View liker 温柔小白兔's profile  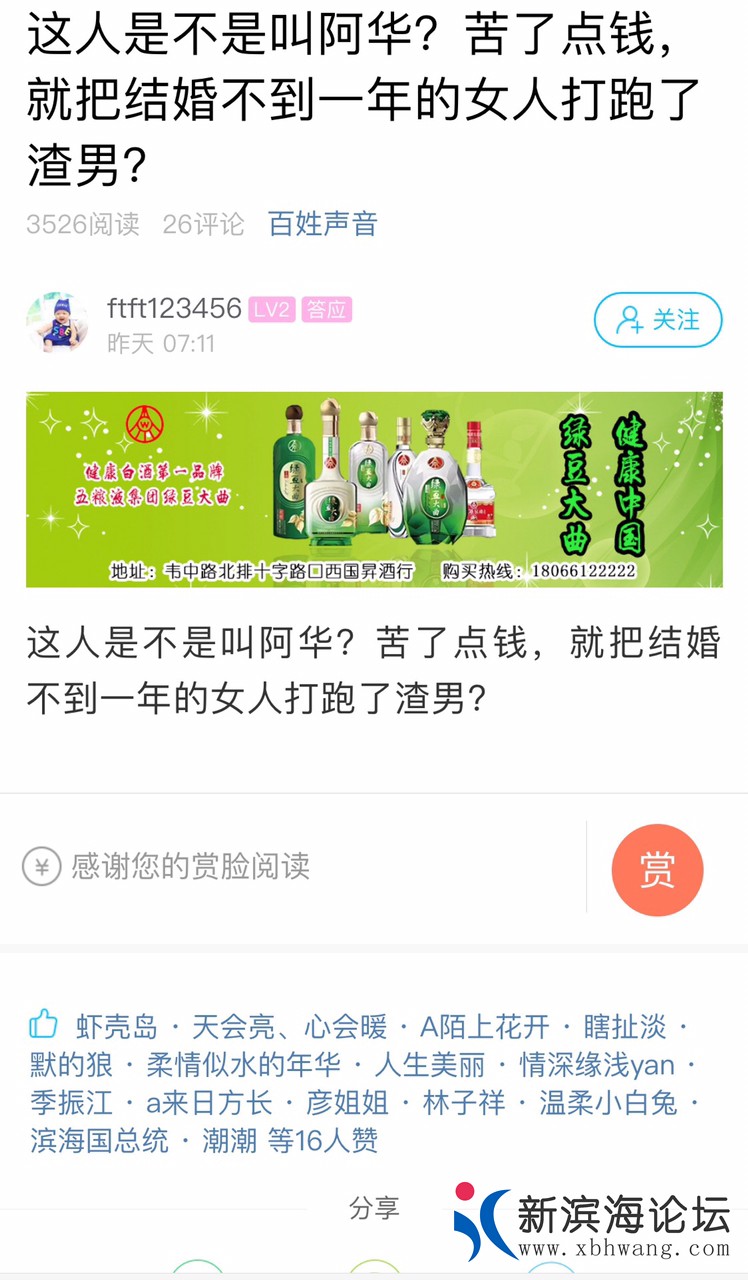click(608, 1103)
